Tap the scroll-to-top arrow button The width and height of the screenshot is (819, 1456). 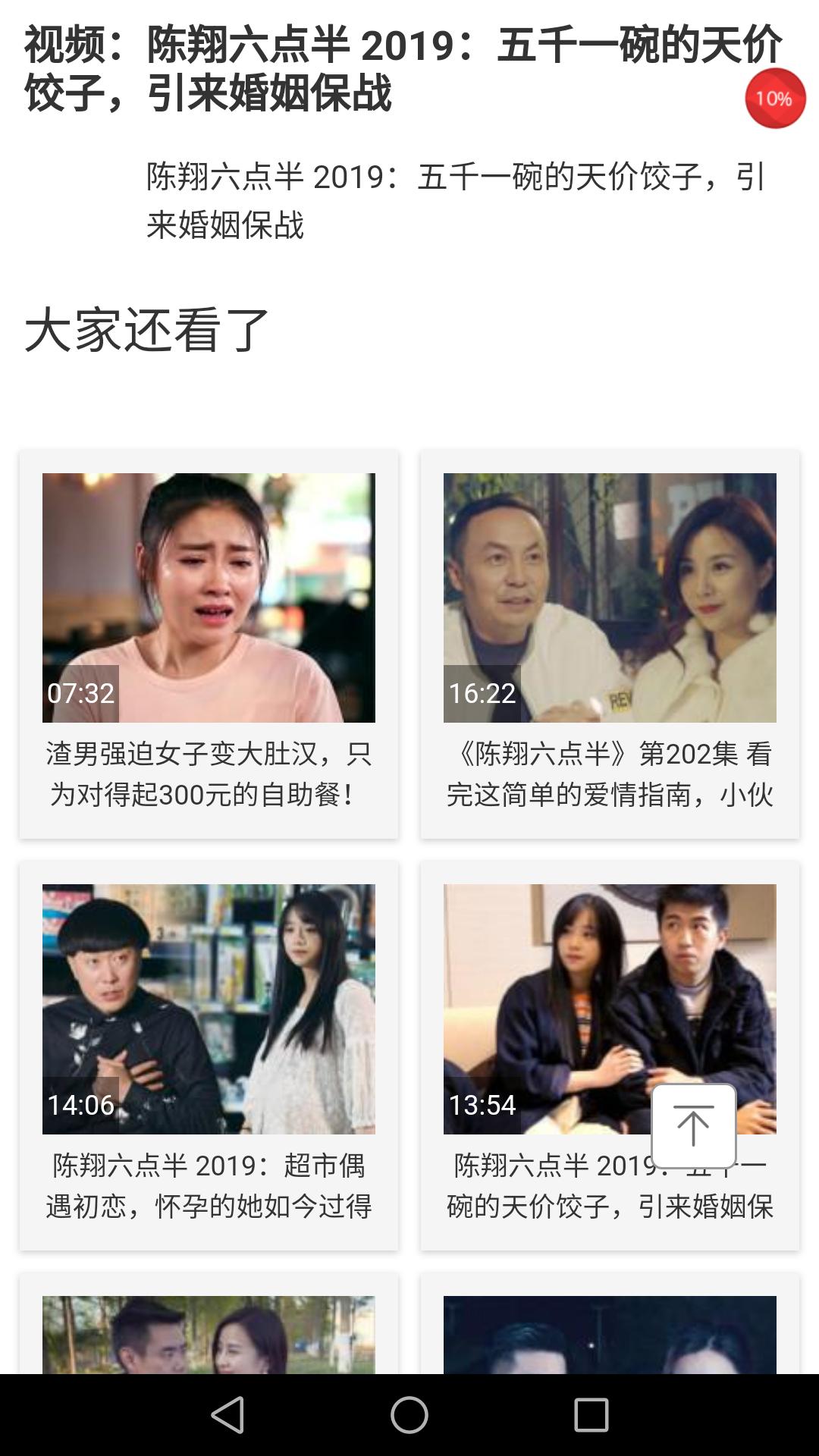pos(693,1126)
